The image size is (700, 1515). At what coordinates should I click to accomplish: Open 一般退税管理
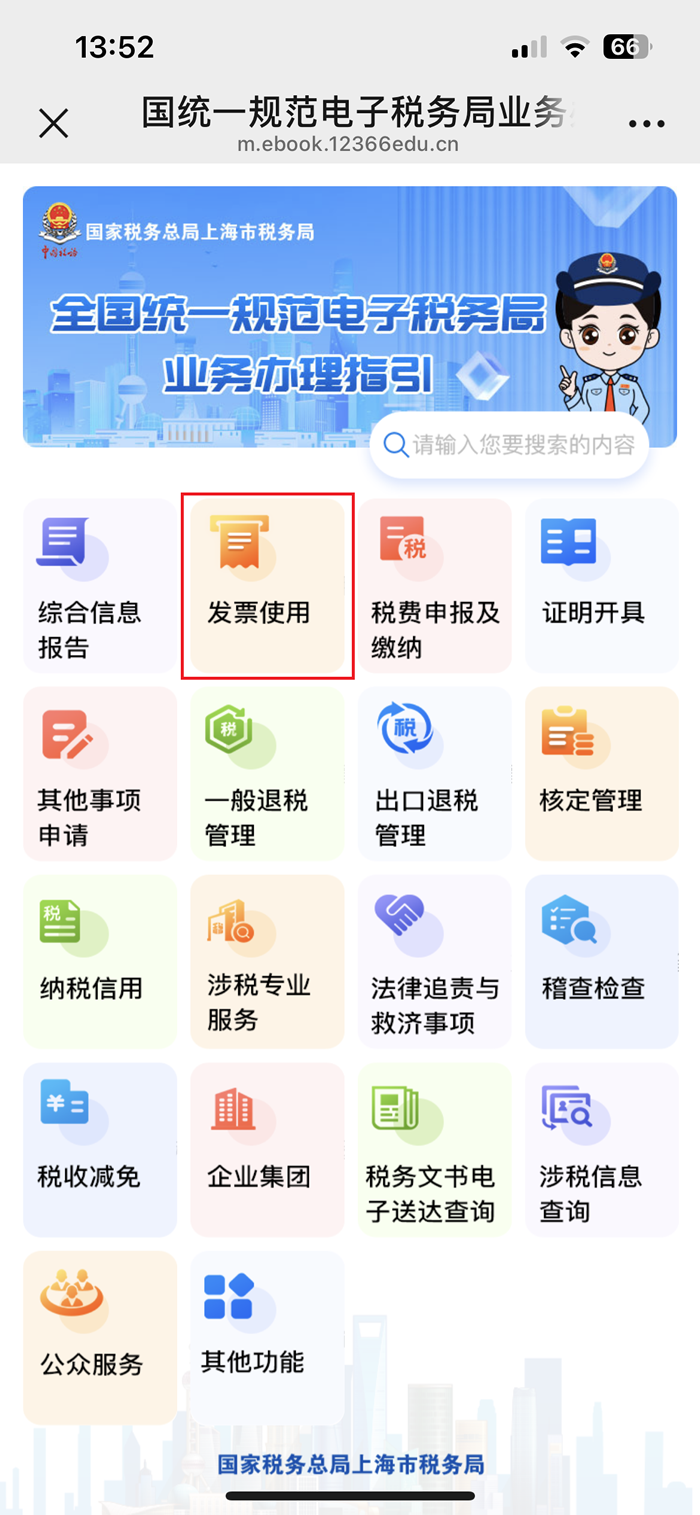[x=267, y=773]
